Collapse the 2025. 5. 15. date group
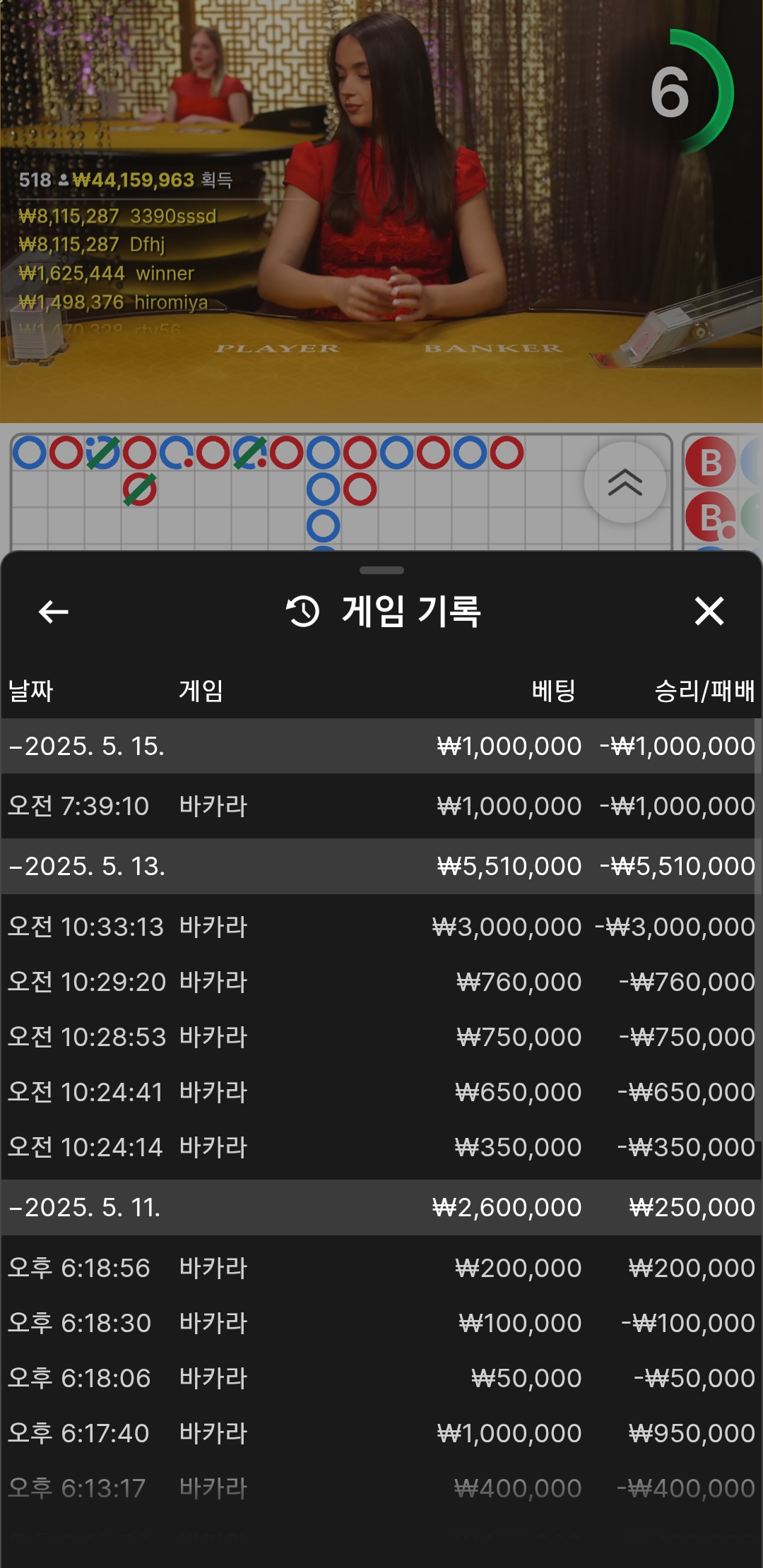This screenshot has width=763, height=1568. 381,746
